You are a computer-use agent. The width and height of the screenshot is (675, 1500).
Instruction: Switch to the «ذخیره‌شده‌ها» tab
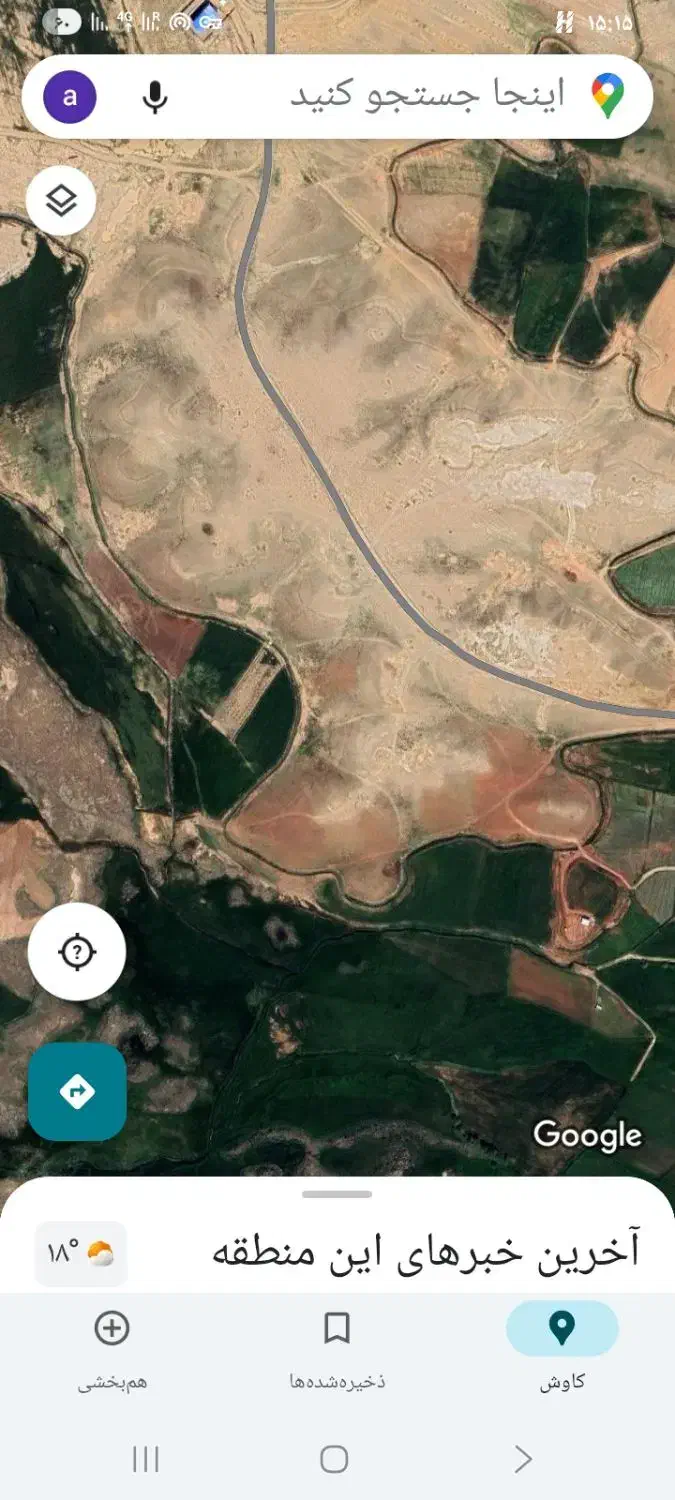[337, 1347]
